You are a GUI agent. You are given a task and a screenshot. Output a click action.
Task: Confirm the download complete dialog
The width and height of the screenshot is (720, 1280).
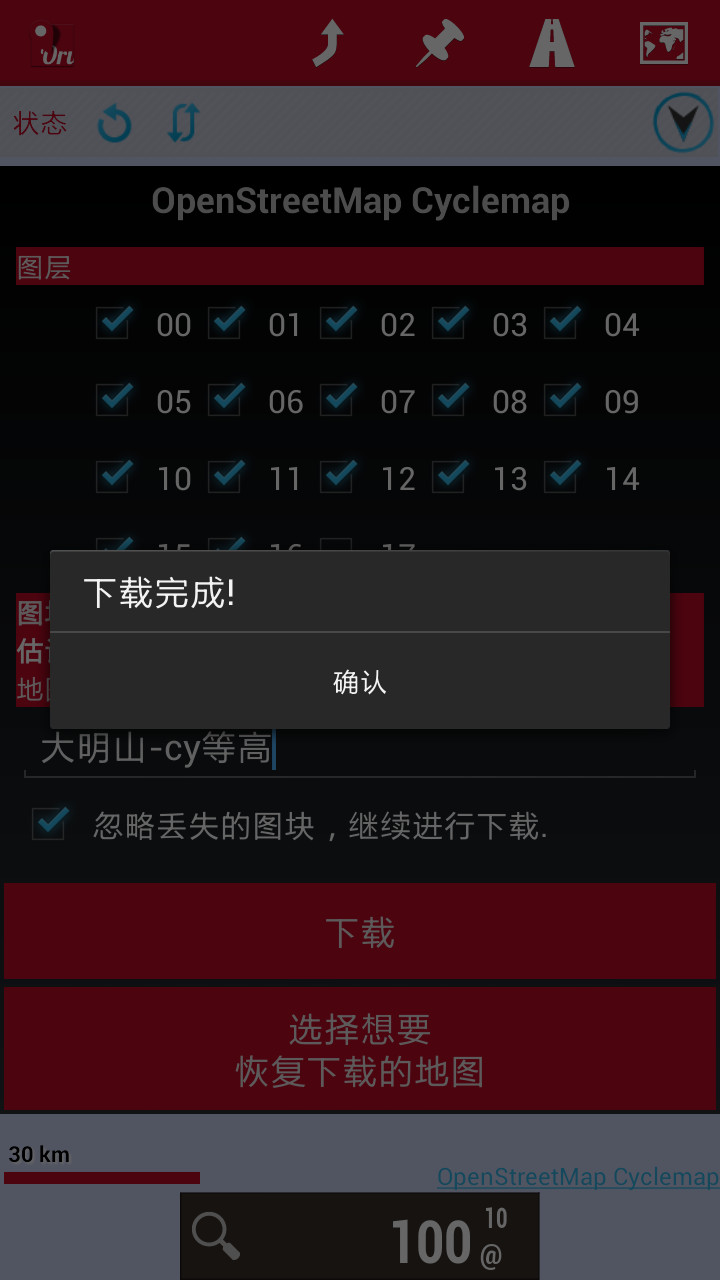360,682
